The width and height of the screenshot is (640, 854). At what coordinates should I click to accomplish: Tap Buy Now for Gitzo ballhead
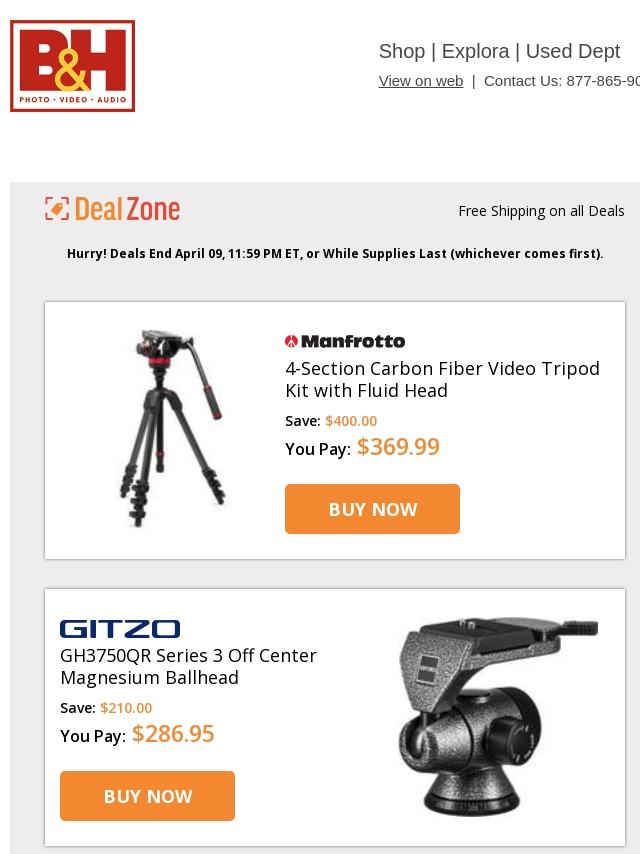(147, 796)
